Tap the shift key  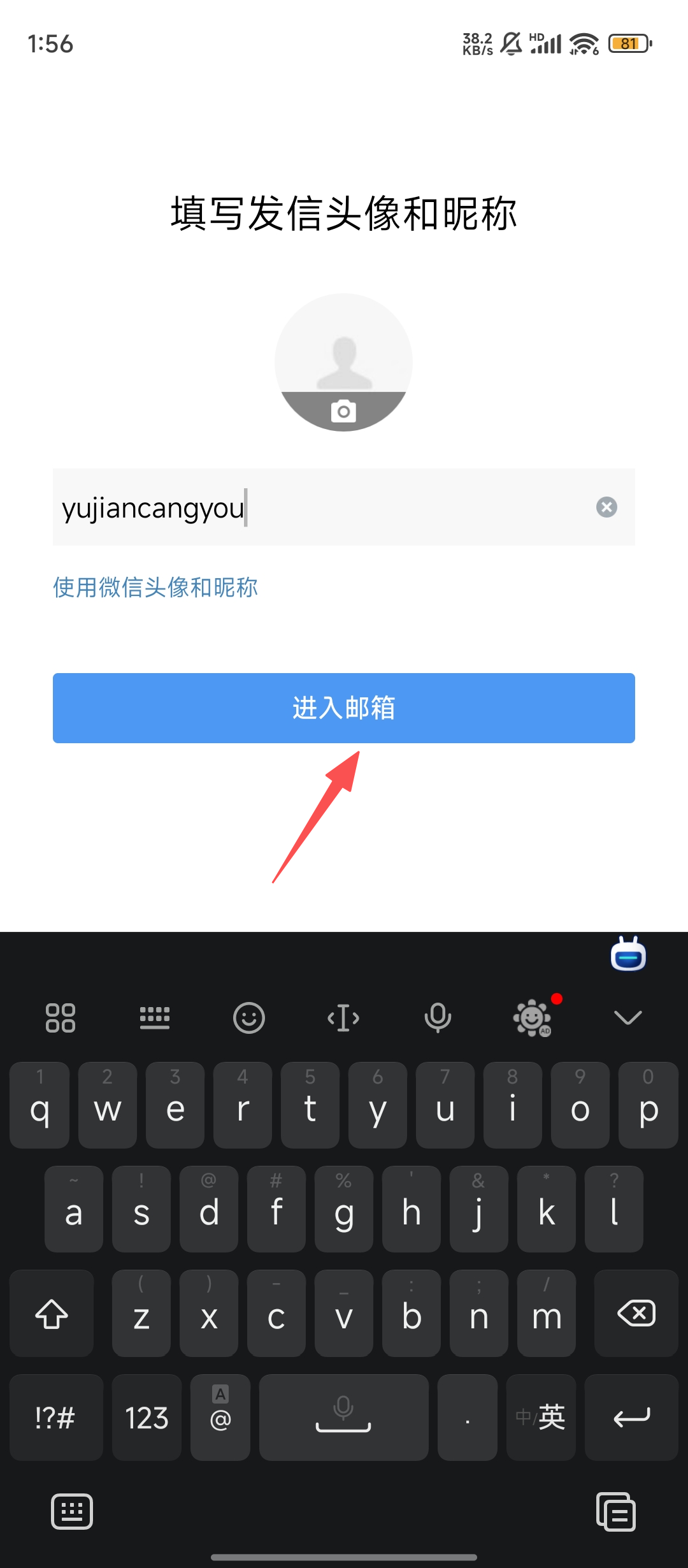[x=52, y=1313]
